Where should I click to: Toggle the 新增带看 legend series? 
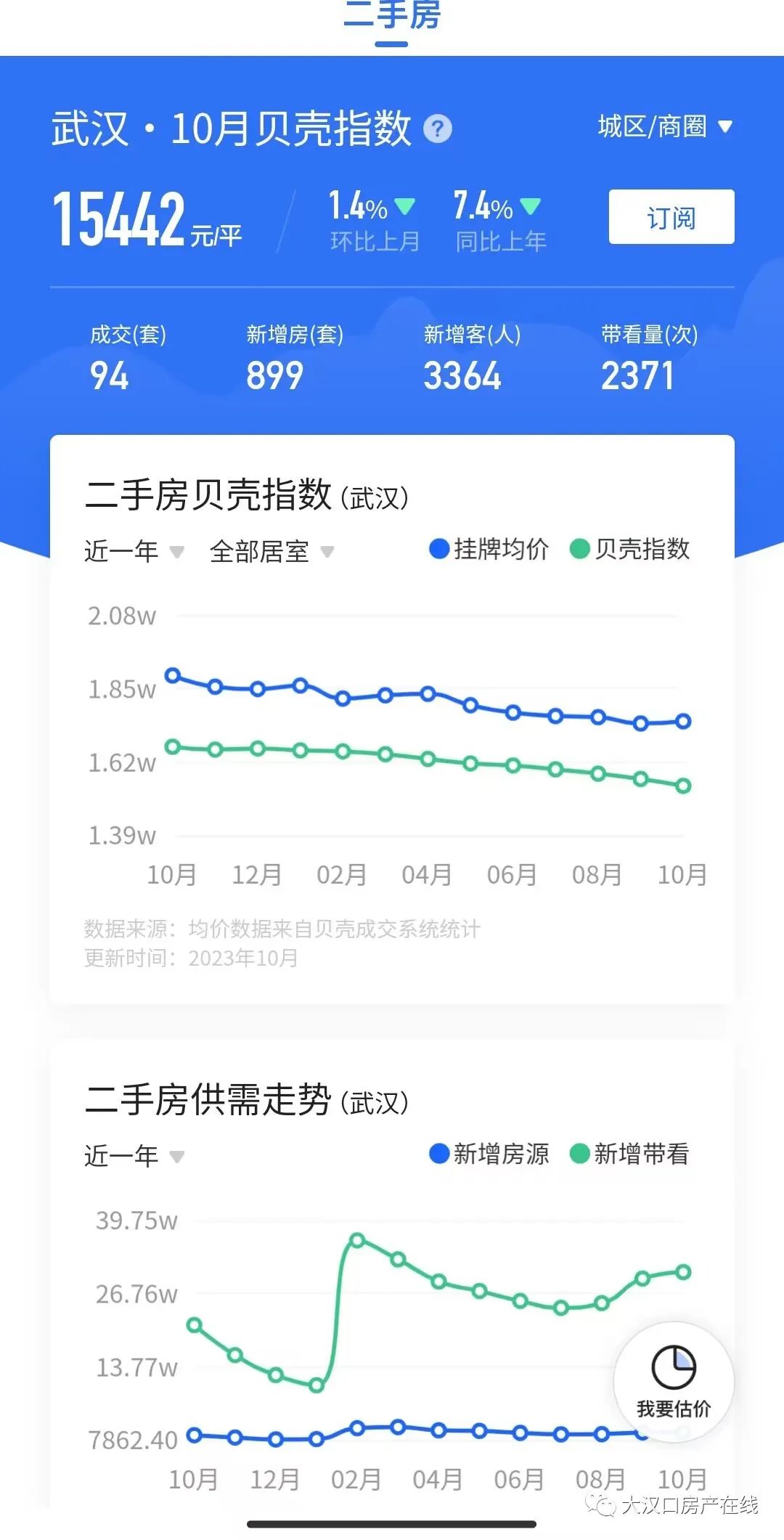click(629, 1153)
